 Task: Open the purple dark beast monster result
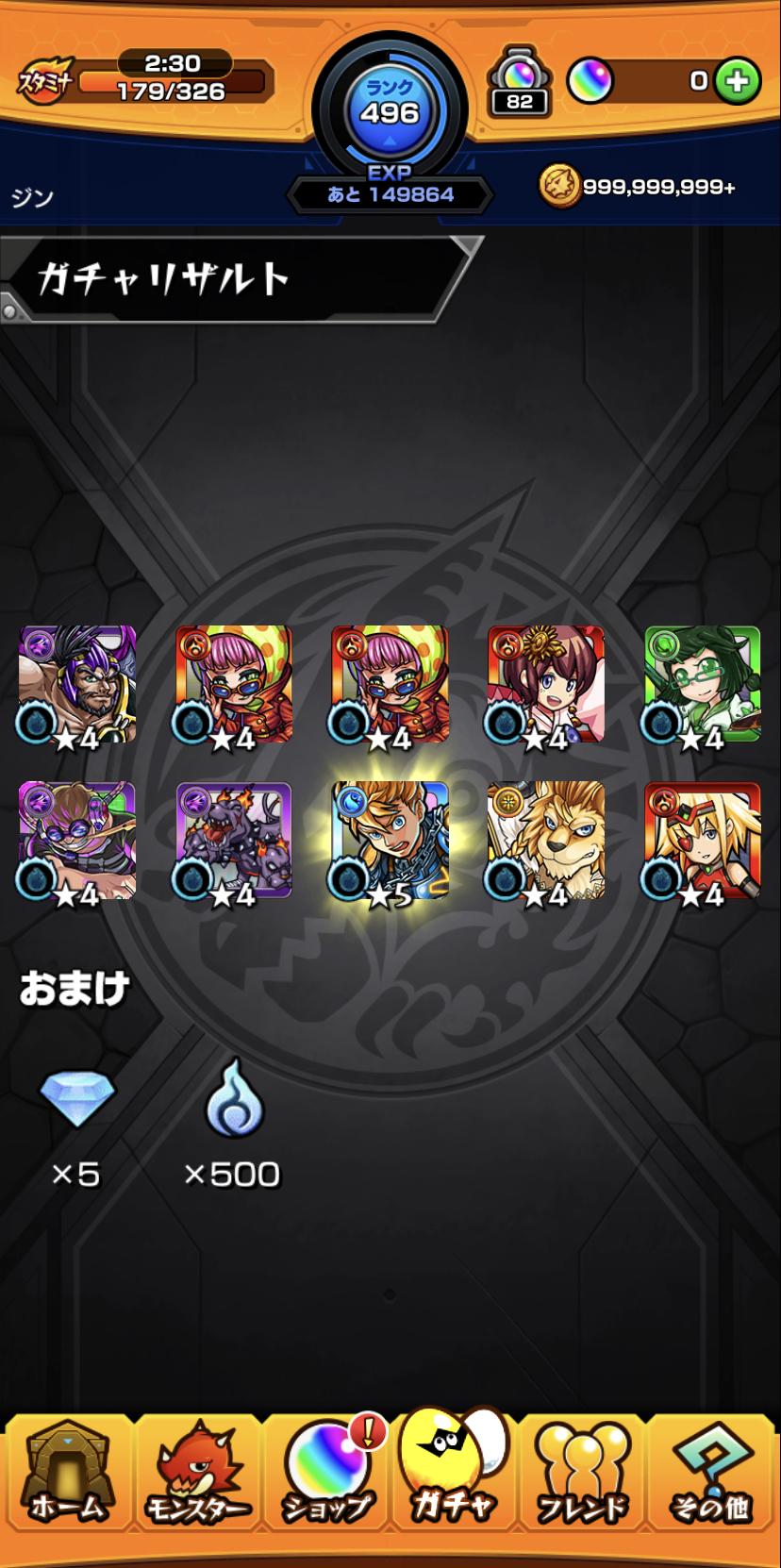(234, 841)
